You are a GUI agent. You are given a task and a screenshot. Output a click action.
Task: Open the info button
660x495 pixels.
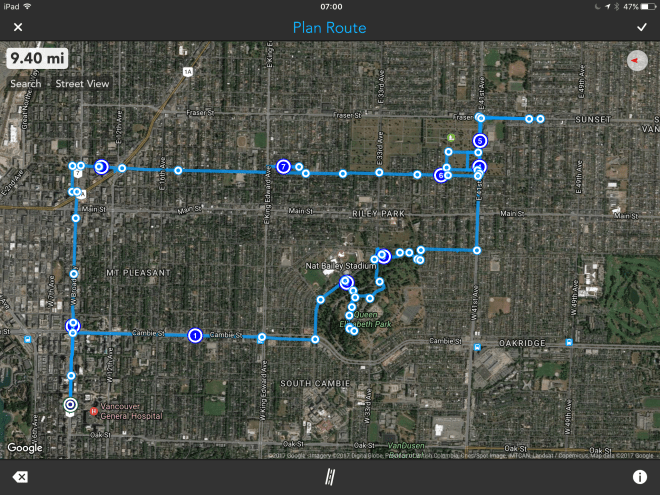click(638, 477)
